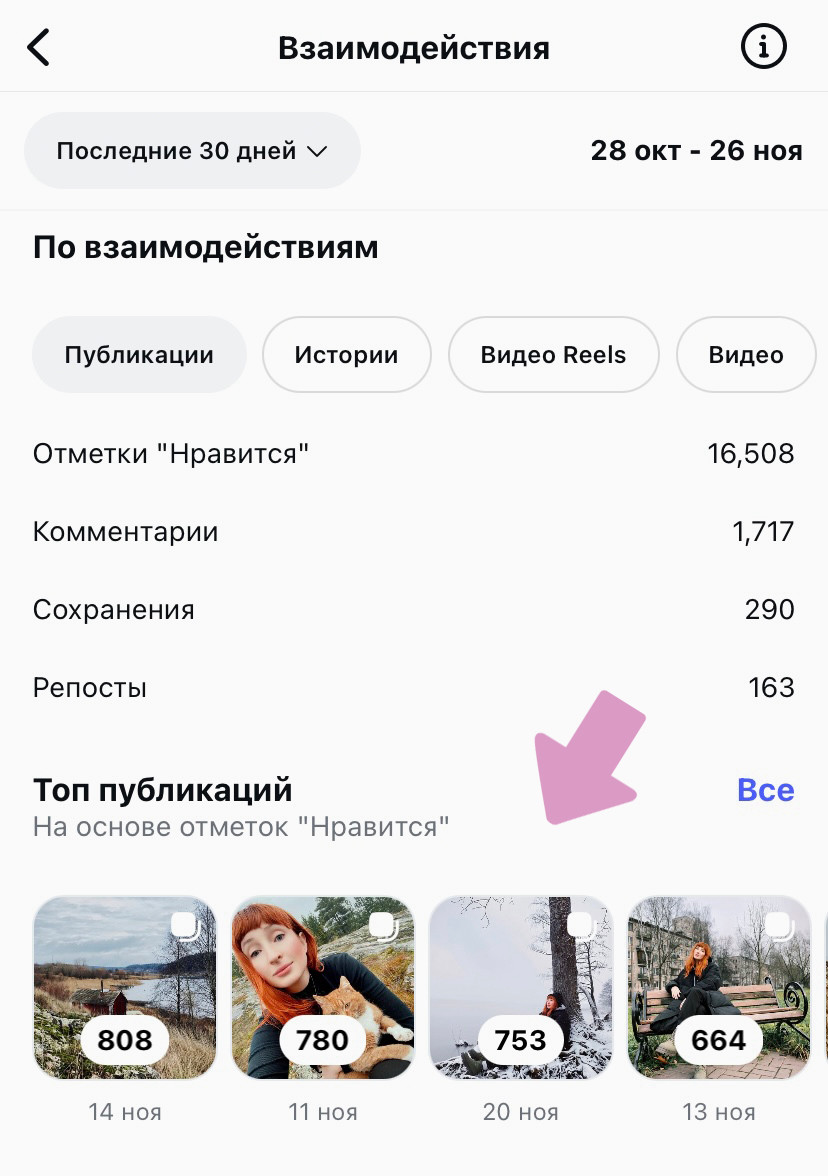Open Все next to Топ публикаций

tap(766, 789)
